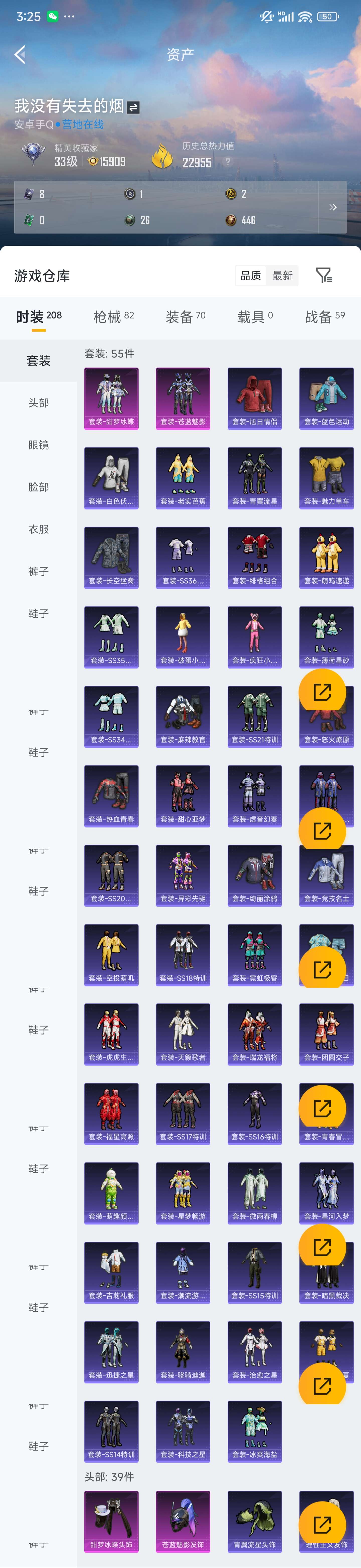Image resolution: width=361 pixels, height=1568 pixels.
Task: View the 战备 tab
Action: (x=325, y=317)
